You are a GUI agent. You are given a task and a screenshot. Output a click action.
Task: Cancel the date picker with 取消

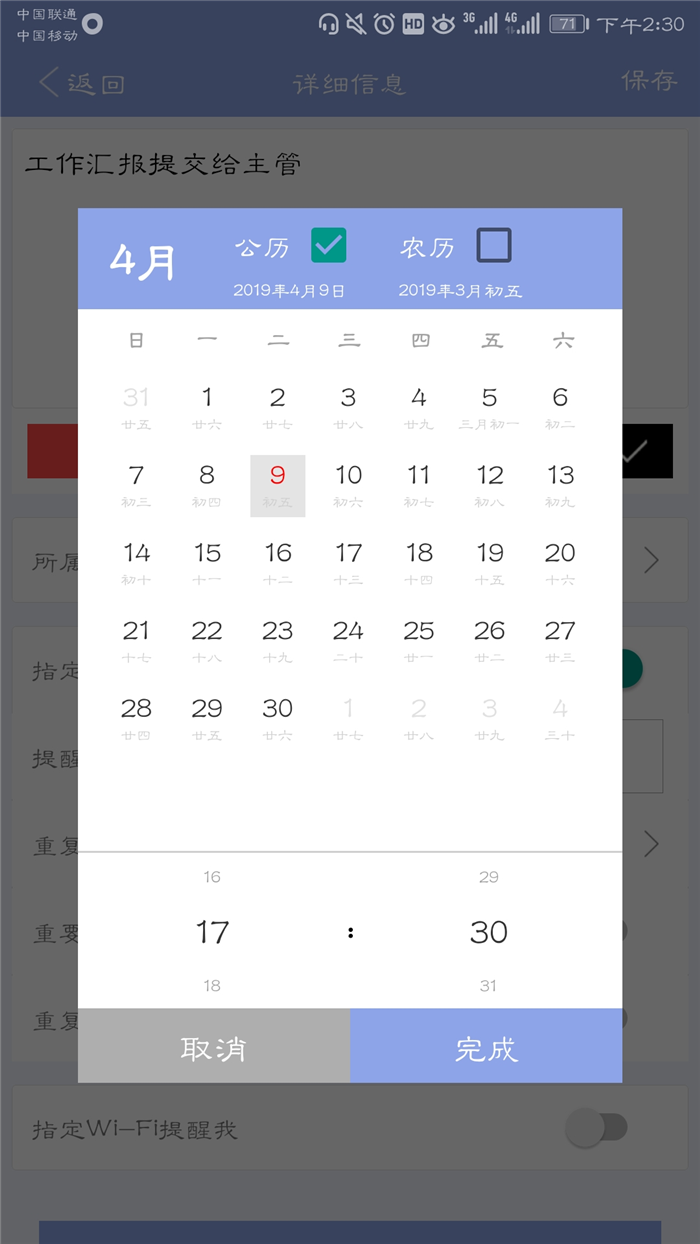click(213, 1048)
